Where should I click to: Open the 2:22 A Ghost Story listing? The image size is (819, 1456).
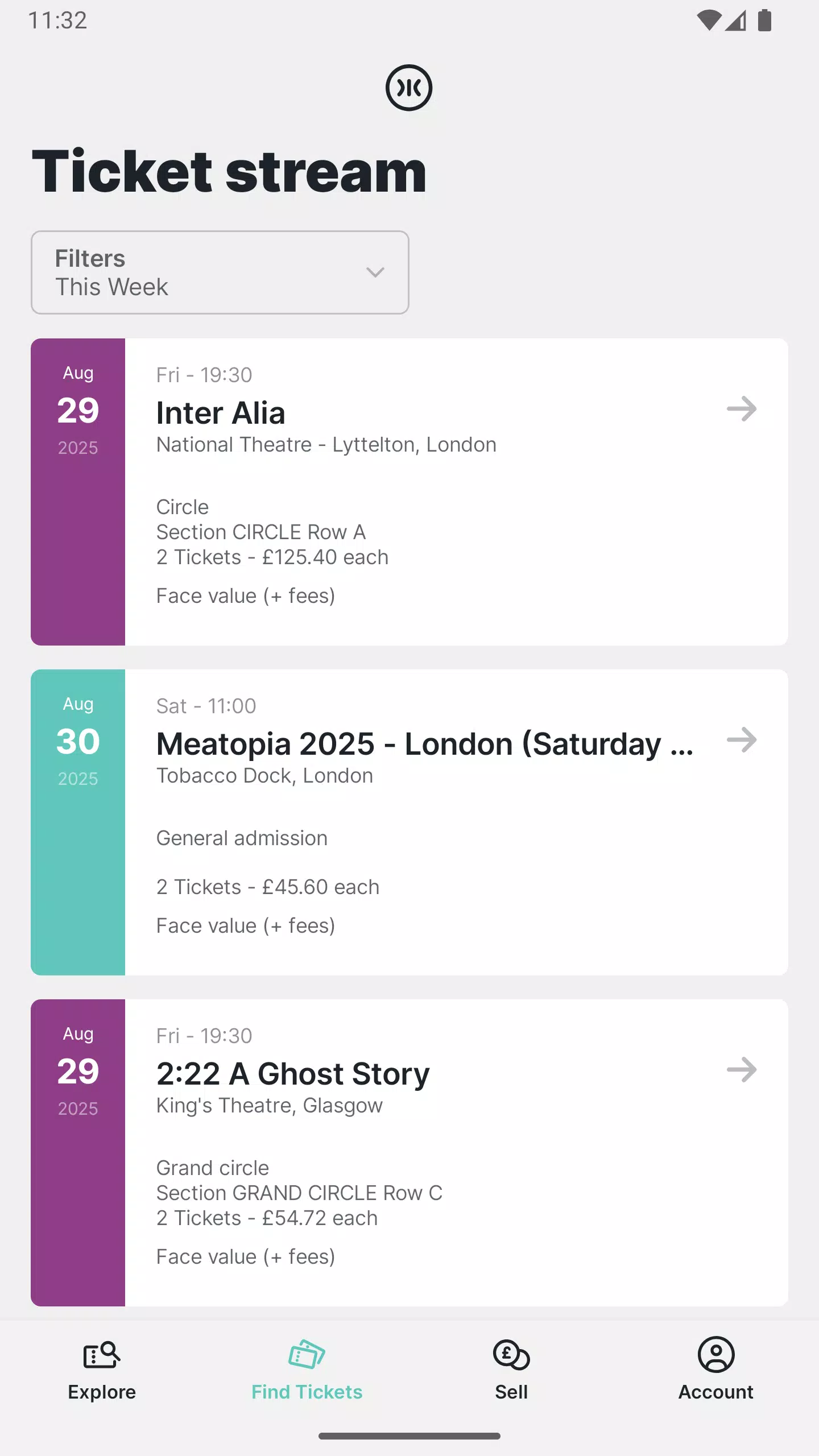pos(409,1155)
